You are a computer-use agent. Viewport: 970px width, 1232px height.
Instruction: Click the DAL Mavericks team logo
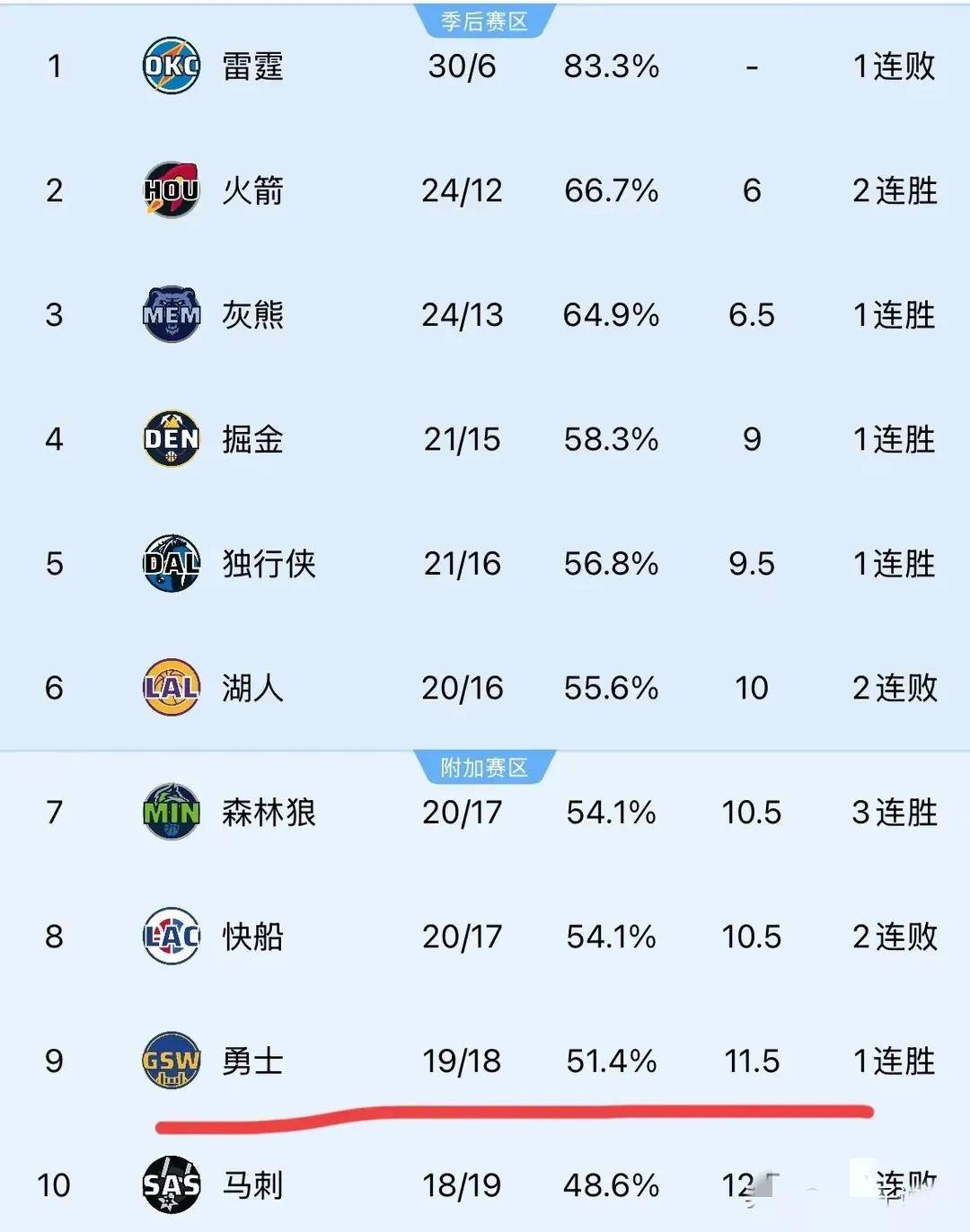(171, 564)
